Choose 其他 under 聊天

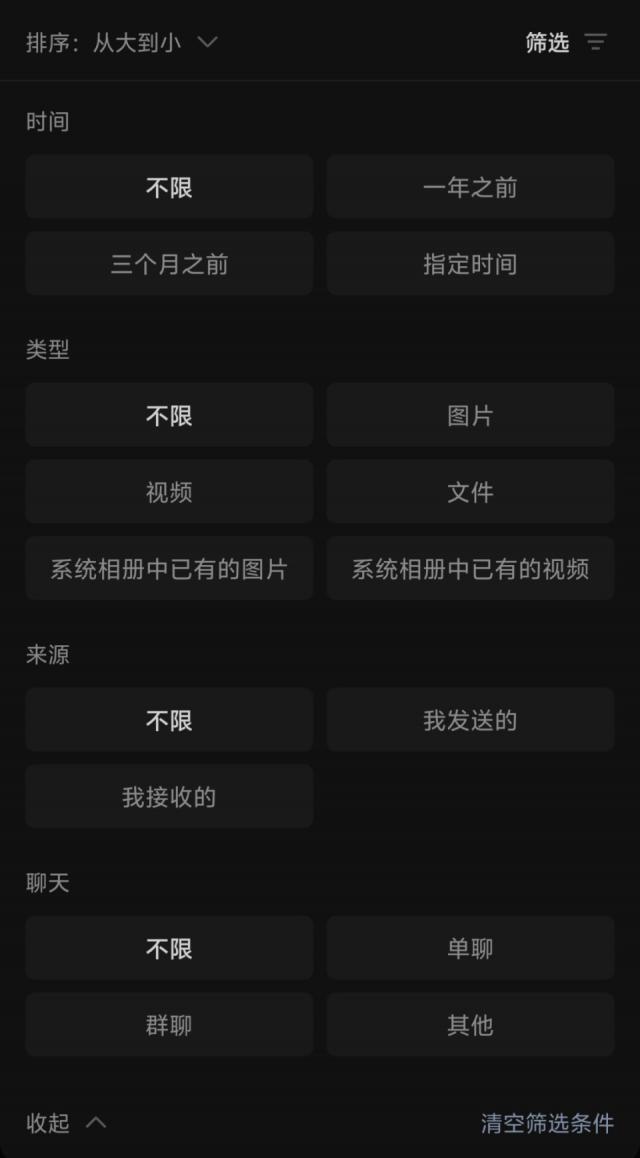pyautogui.click(x=470, y=1025)
